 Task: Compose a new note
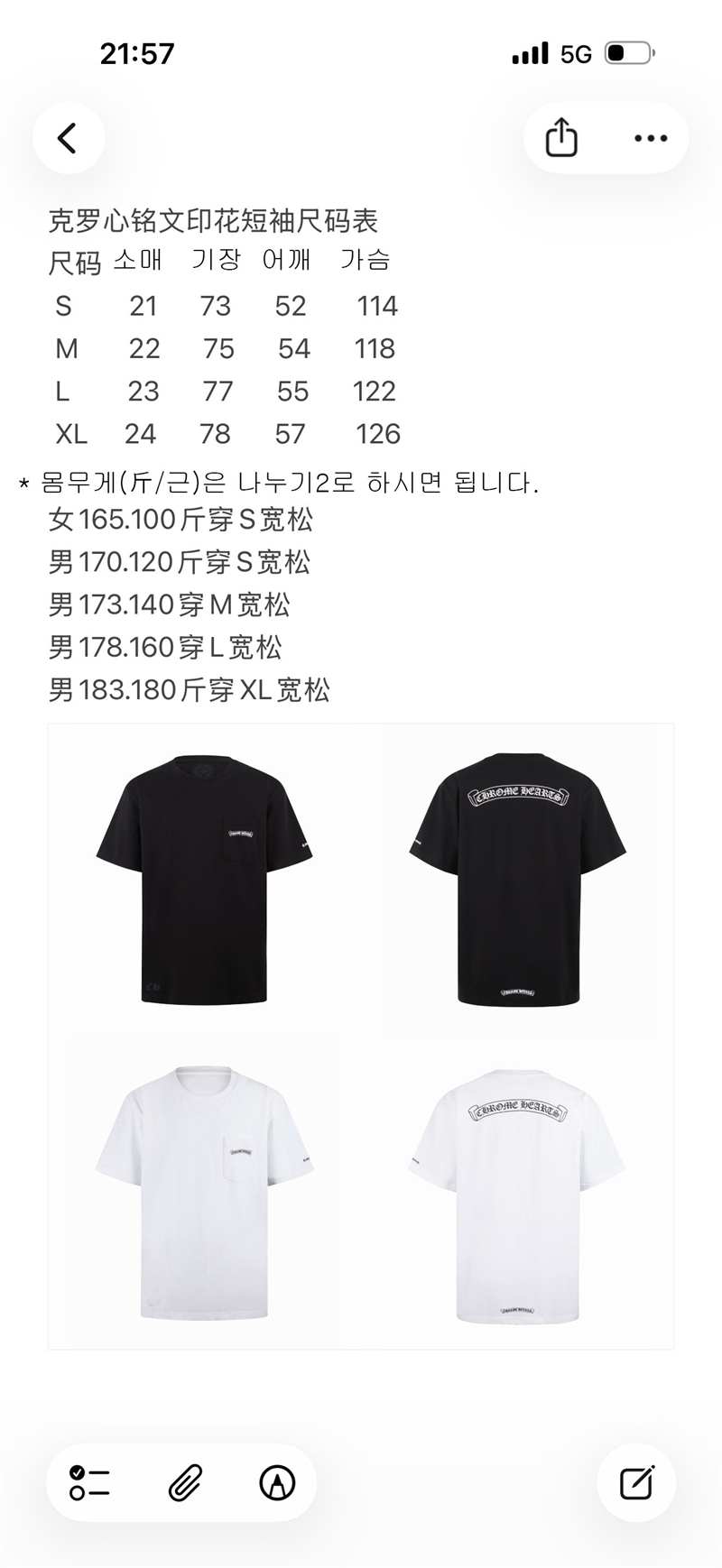(636, 1482)
